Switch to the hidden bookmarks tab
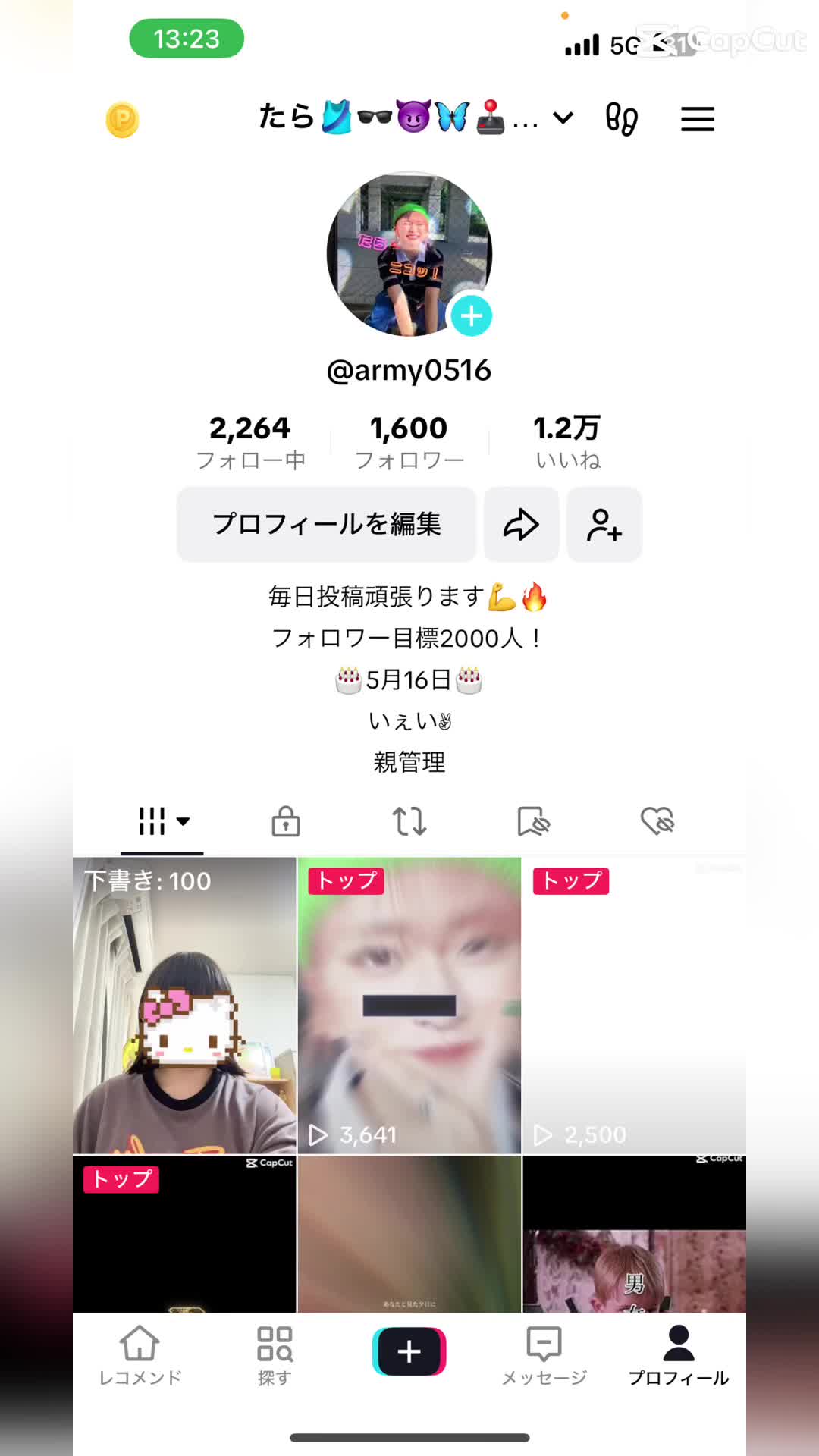The width and height of the screenshot is (819, 1456). click(x=533, y=821)
